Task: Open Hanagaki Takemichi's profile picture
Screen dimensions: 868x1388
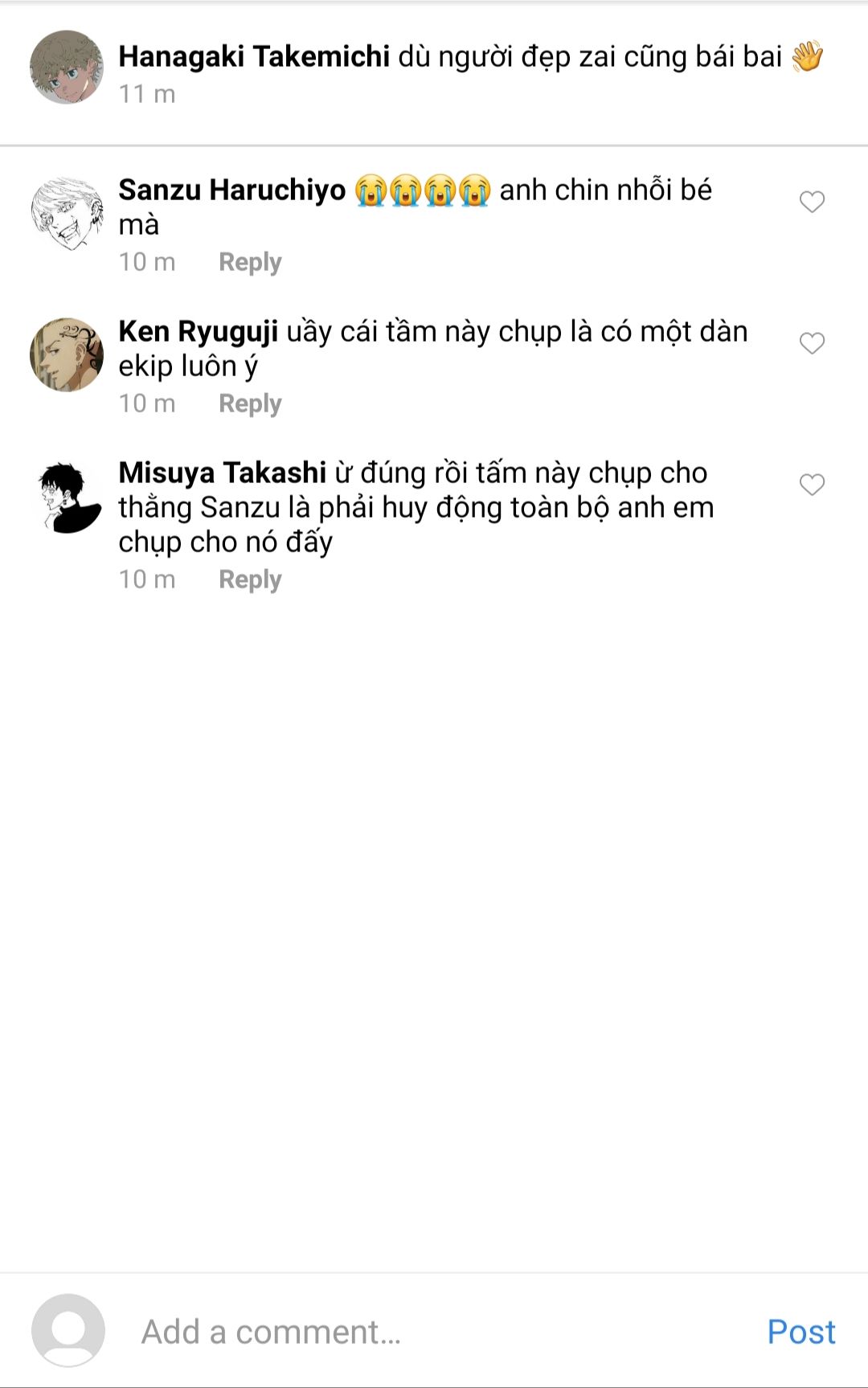Action: pyautogui.click(x=67, y=68)
